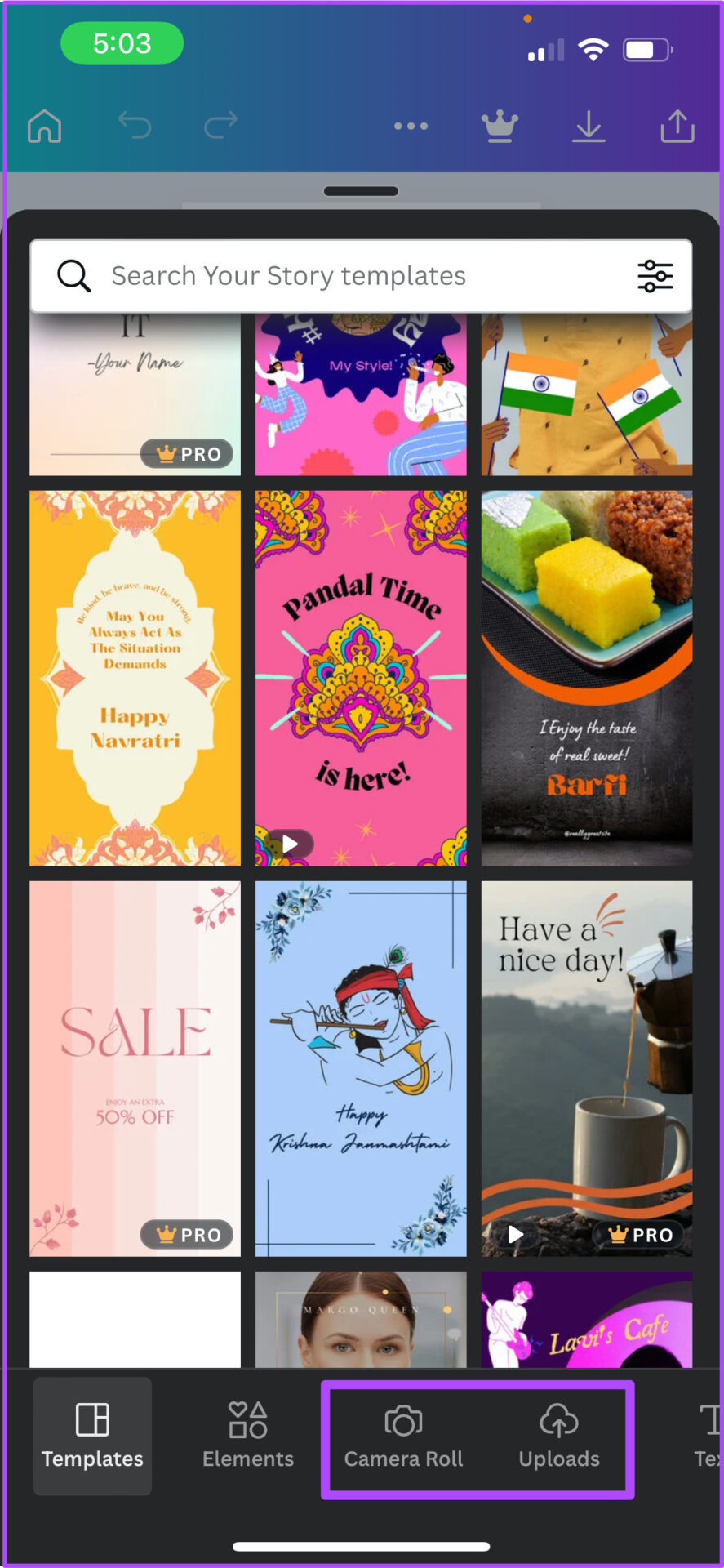This screenshot has height=1568, width=724.
Task: Open the three-dot more options menu
Action: click(x=411, y=127)
